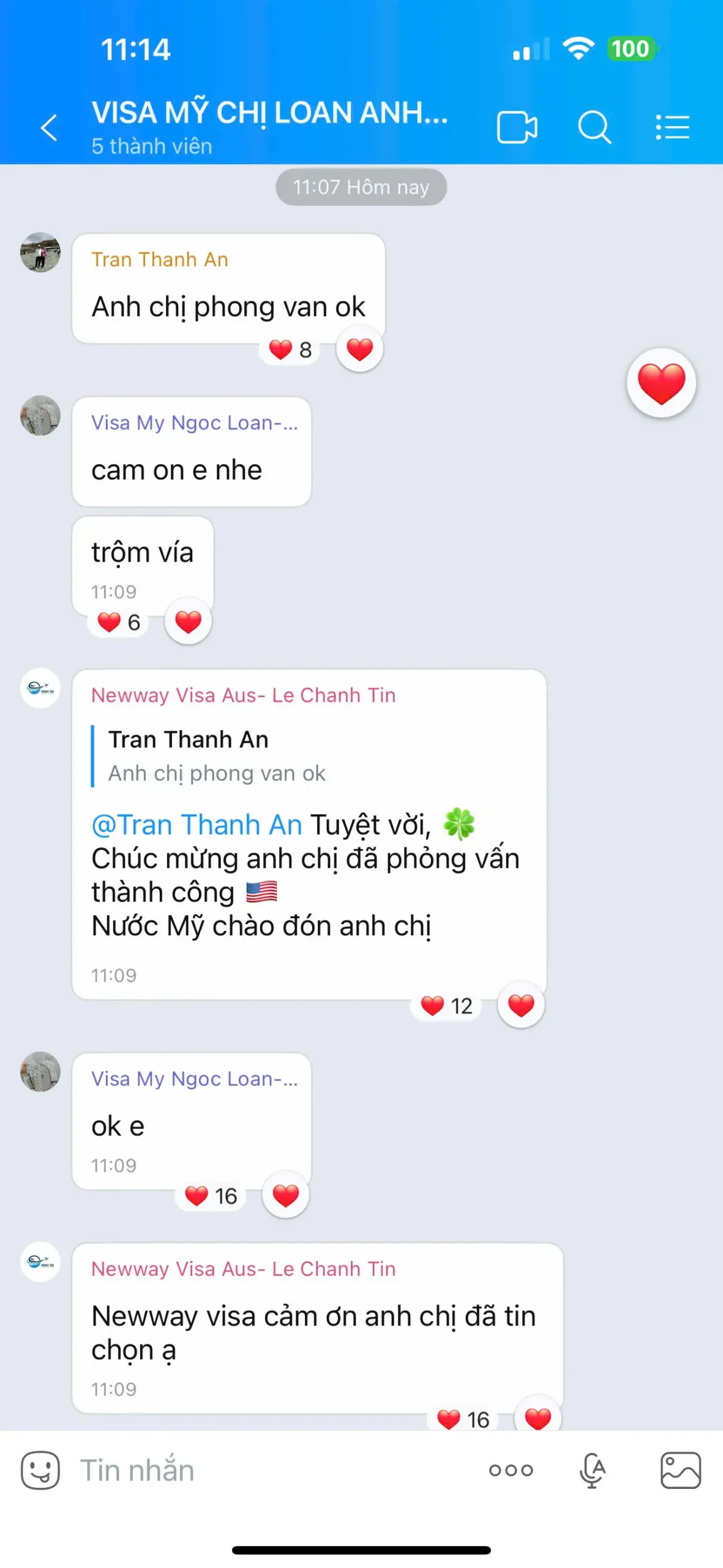Open the conversation options list
This screenshot has height=1568, width=723.
[672, 126]
